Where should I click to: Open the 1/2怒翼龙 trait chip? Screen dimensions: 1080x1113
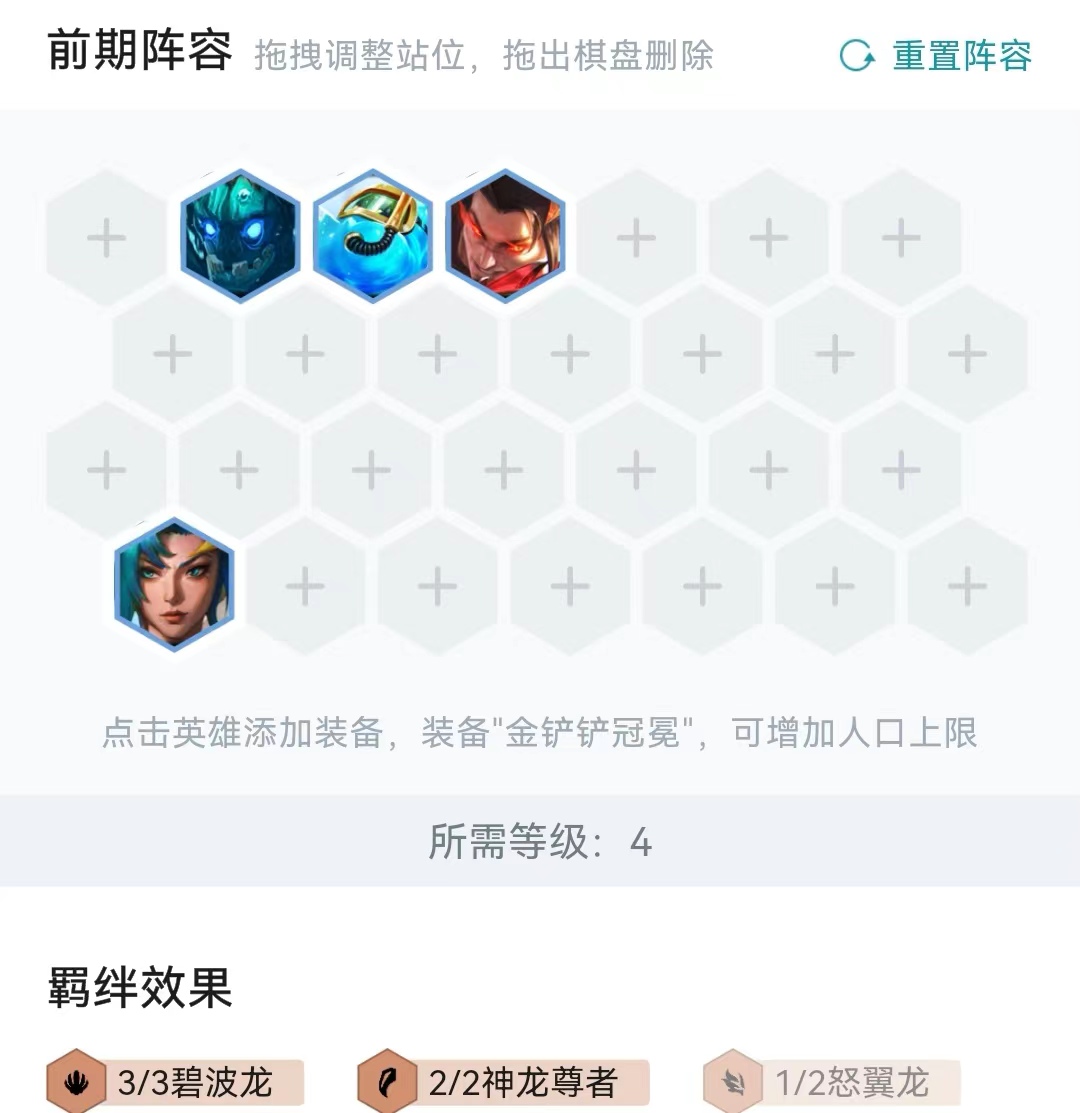(832, 1083)
